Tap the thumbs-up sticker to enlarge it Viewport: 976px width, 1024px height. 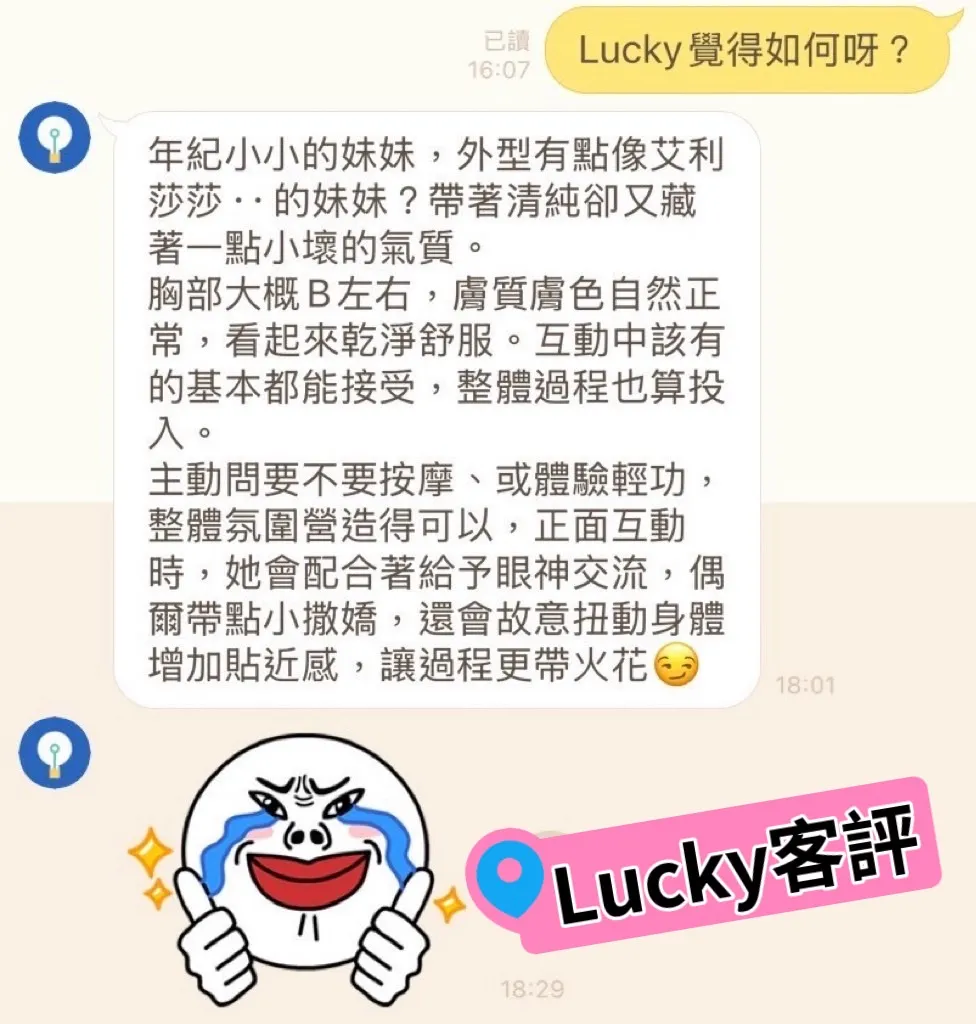tap(300, 860)
